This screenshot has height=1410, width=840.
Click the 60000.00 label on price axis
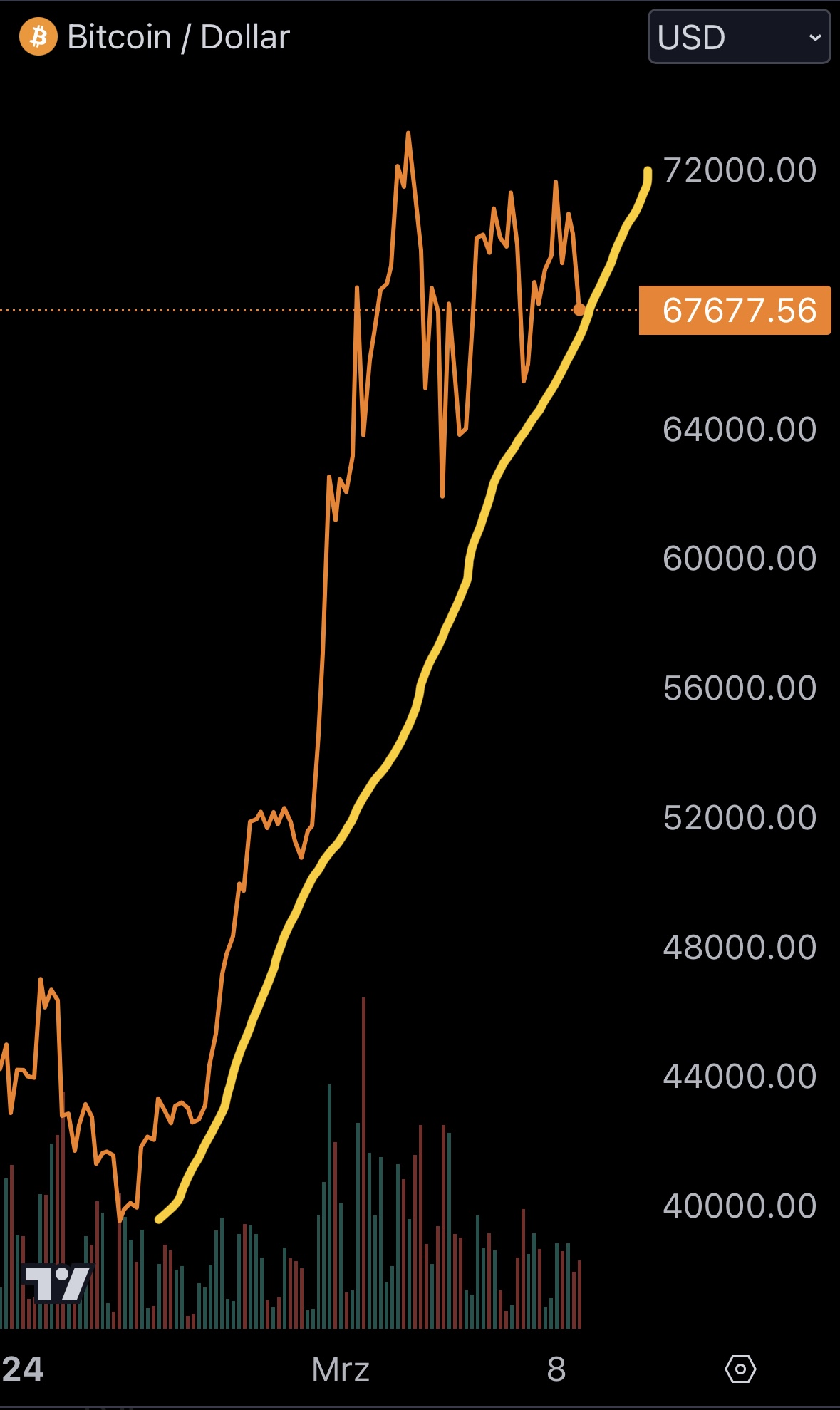click(740, 558)
